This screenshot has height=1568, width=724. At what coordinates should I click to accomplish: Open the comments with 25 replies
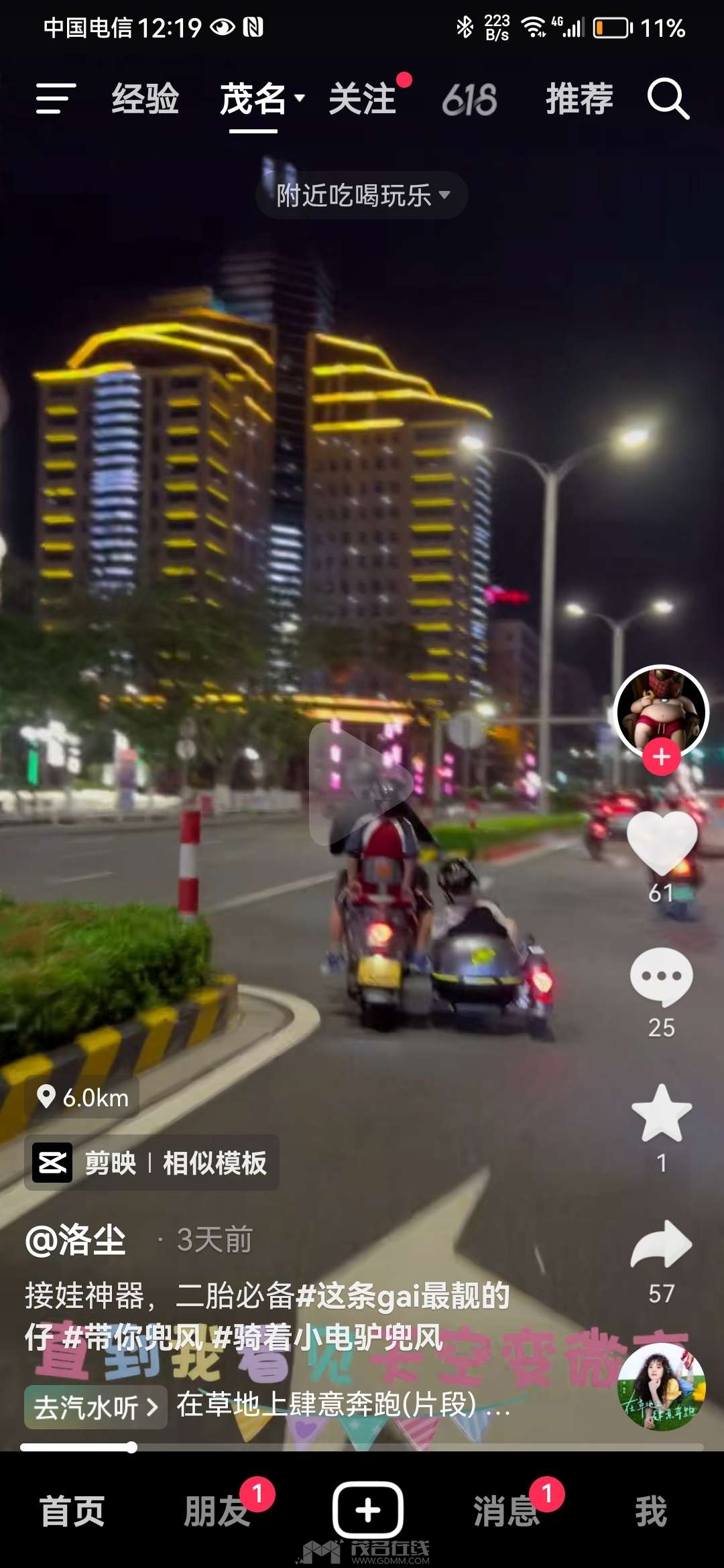pyautogui.click(x=662, y=977)
